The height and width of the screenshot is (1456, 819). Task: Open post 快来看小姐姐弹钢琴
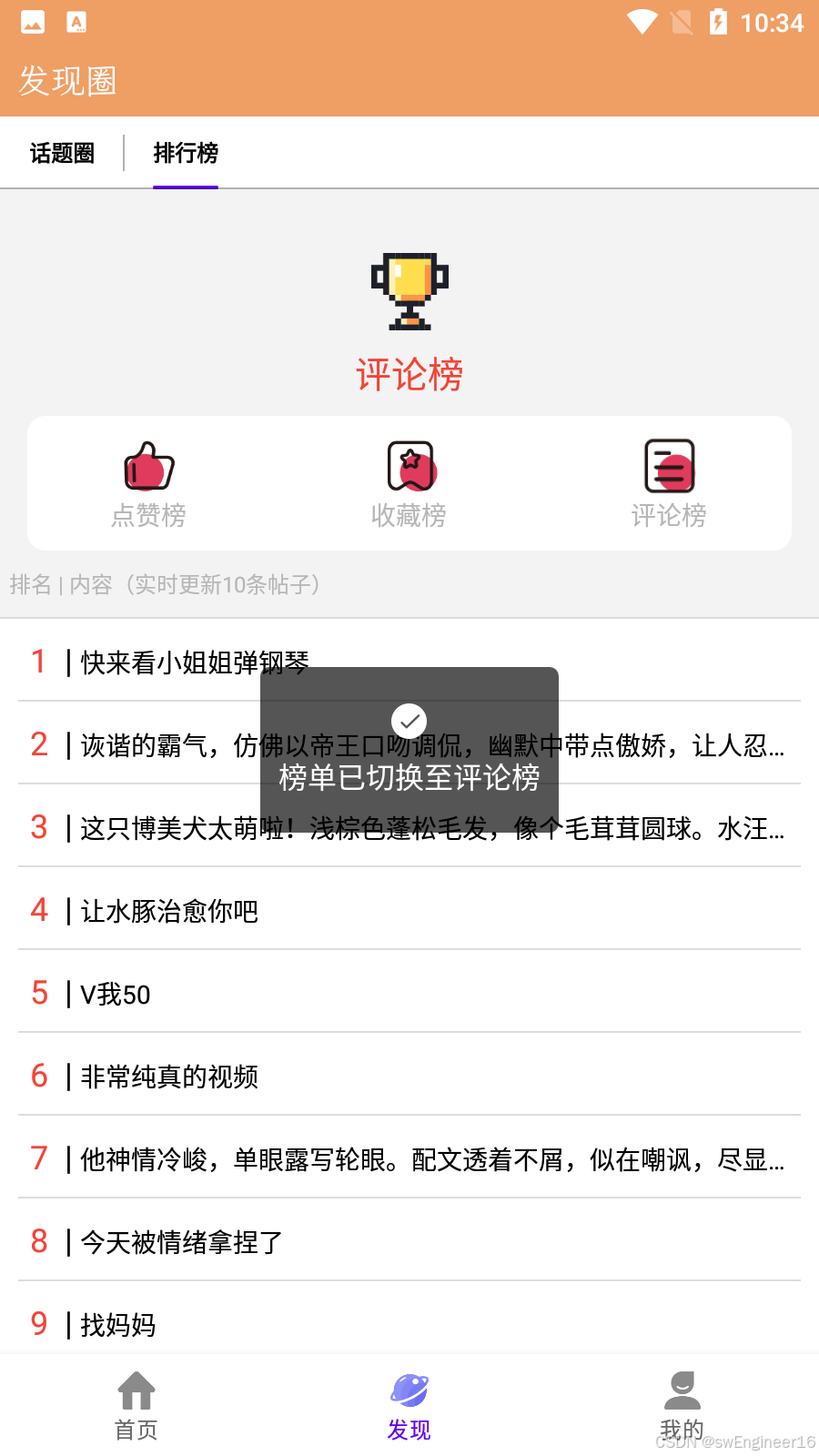pyautogui.click(x=164, y=662)
